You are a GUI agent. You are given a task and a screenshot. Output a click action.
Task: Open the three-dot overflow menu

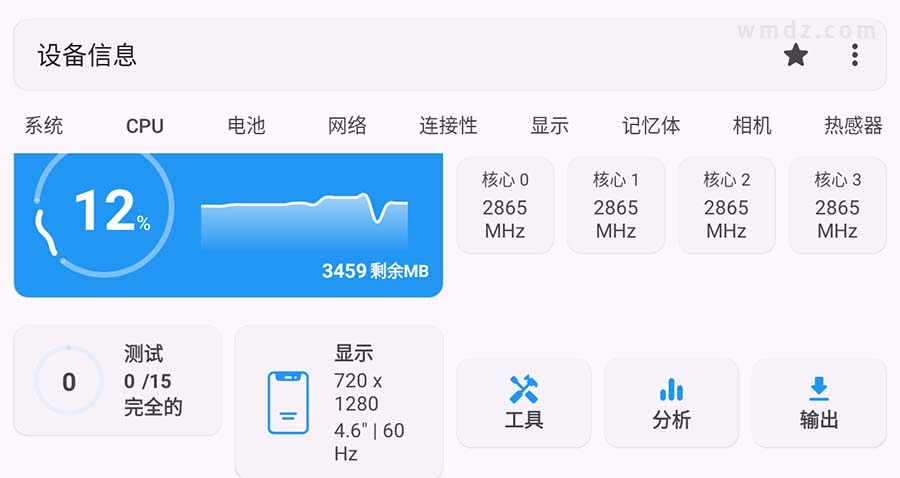click(x=855, y=55)
